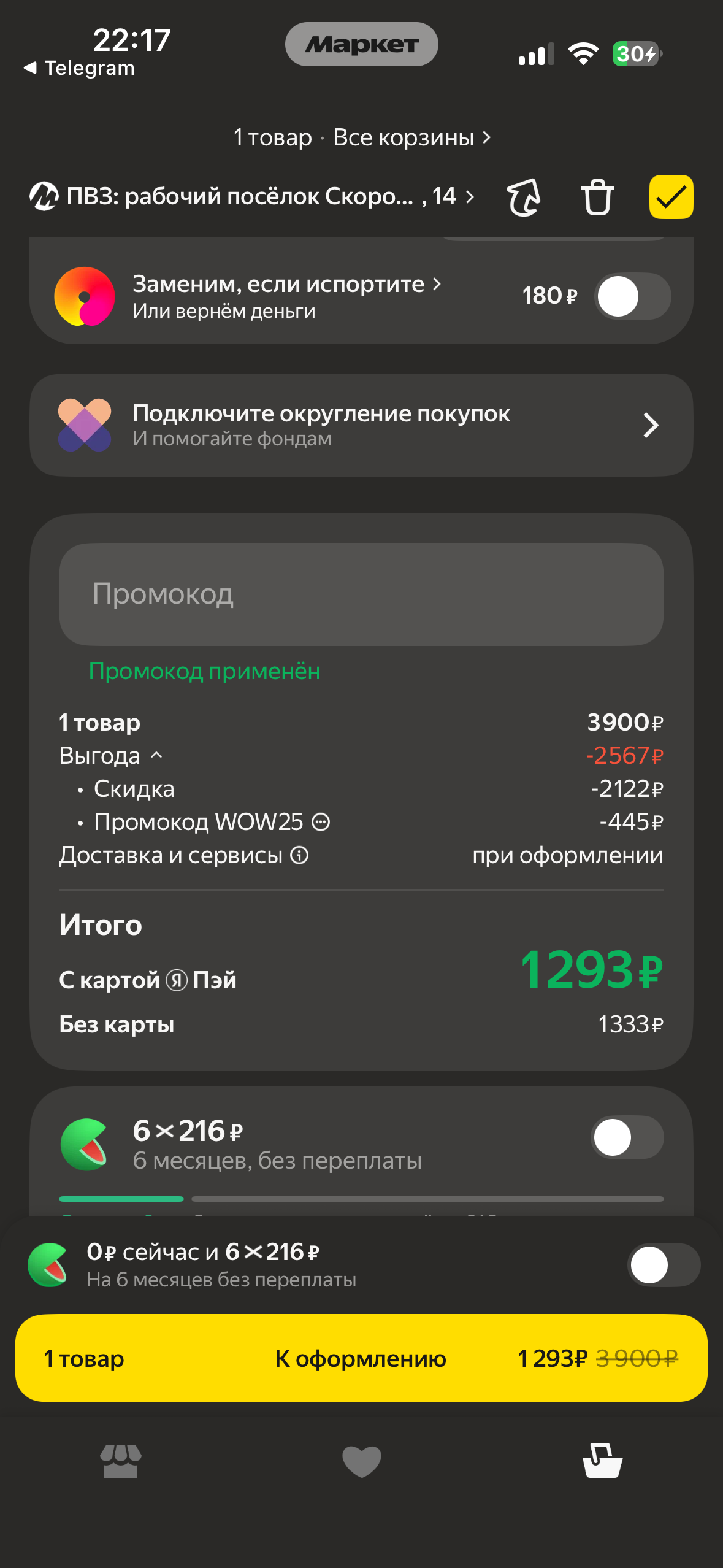Open options for Промокод WOW25

tap(321, 822)
